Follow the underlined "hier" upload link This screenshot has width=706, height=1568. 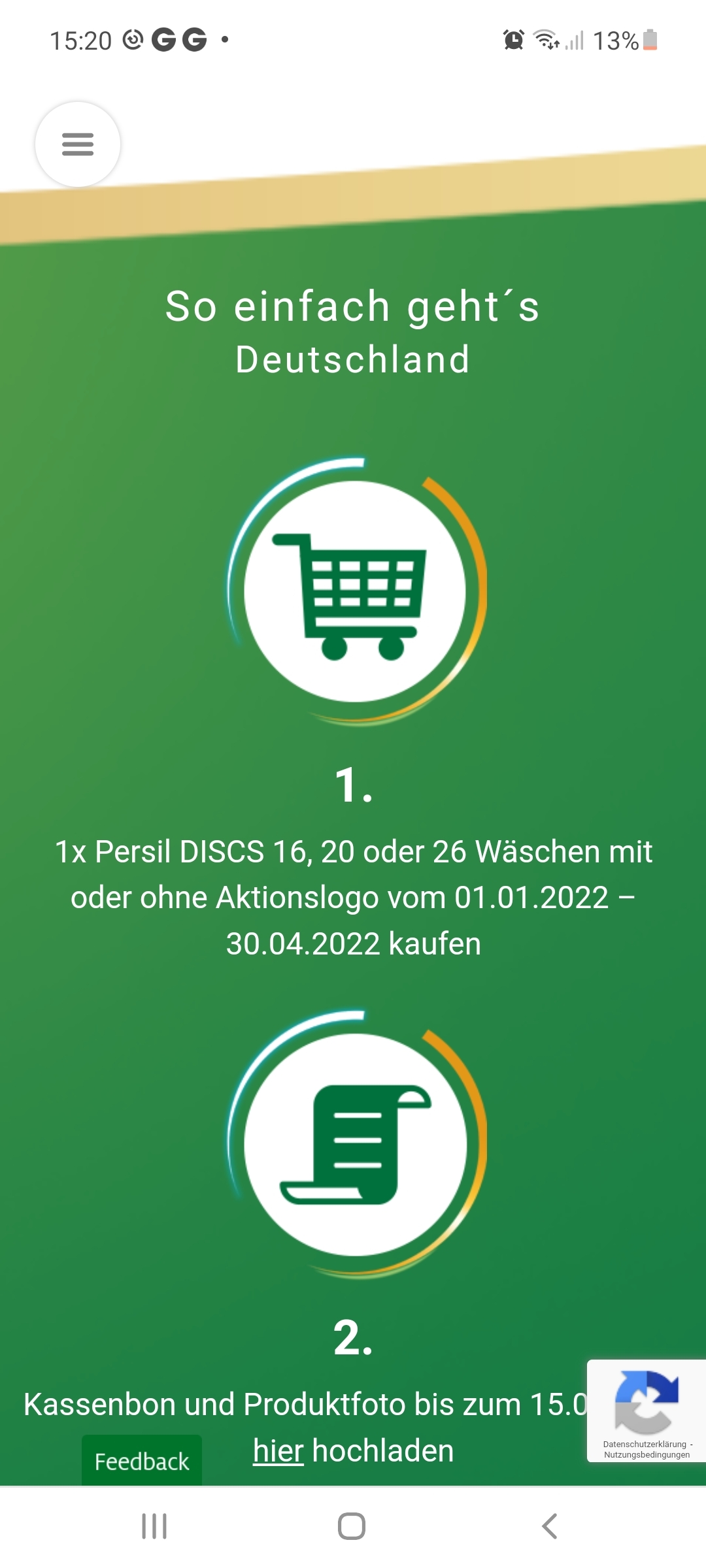(x=278, y=1451)
